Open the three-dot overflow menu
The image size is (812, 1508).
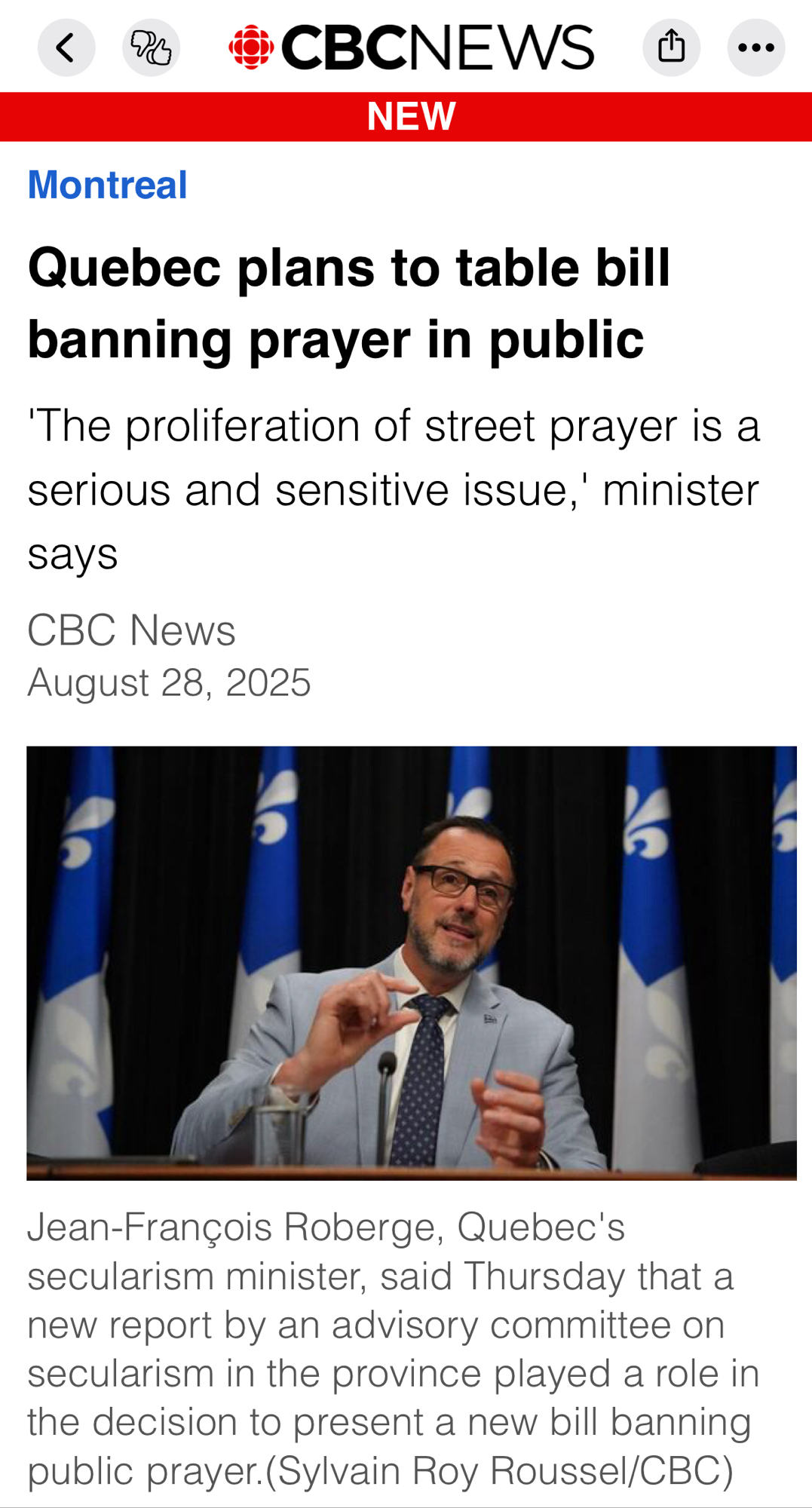pos(755,48)
